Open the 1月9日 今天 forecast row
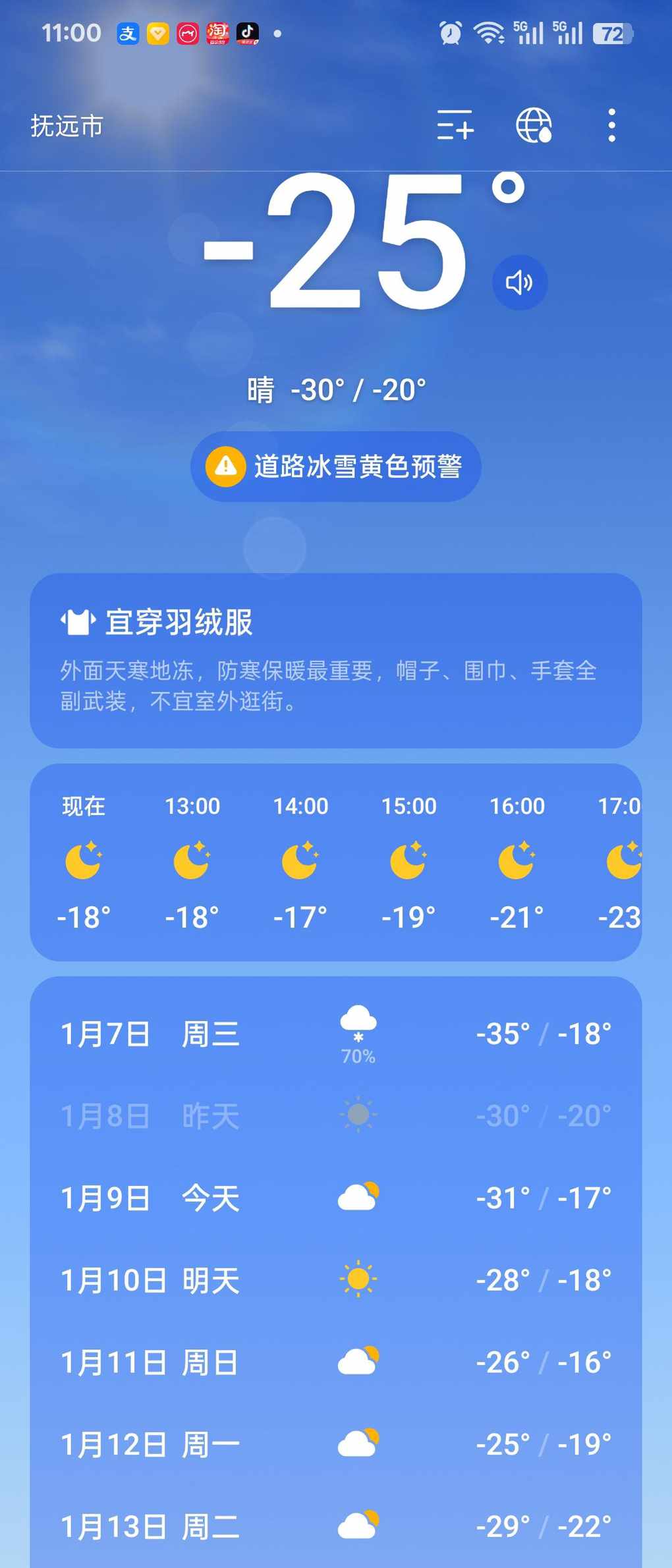Image resolution: width=672 pixels, height=1568 pixels. pos(335,1198)
